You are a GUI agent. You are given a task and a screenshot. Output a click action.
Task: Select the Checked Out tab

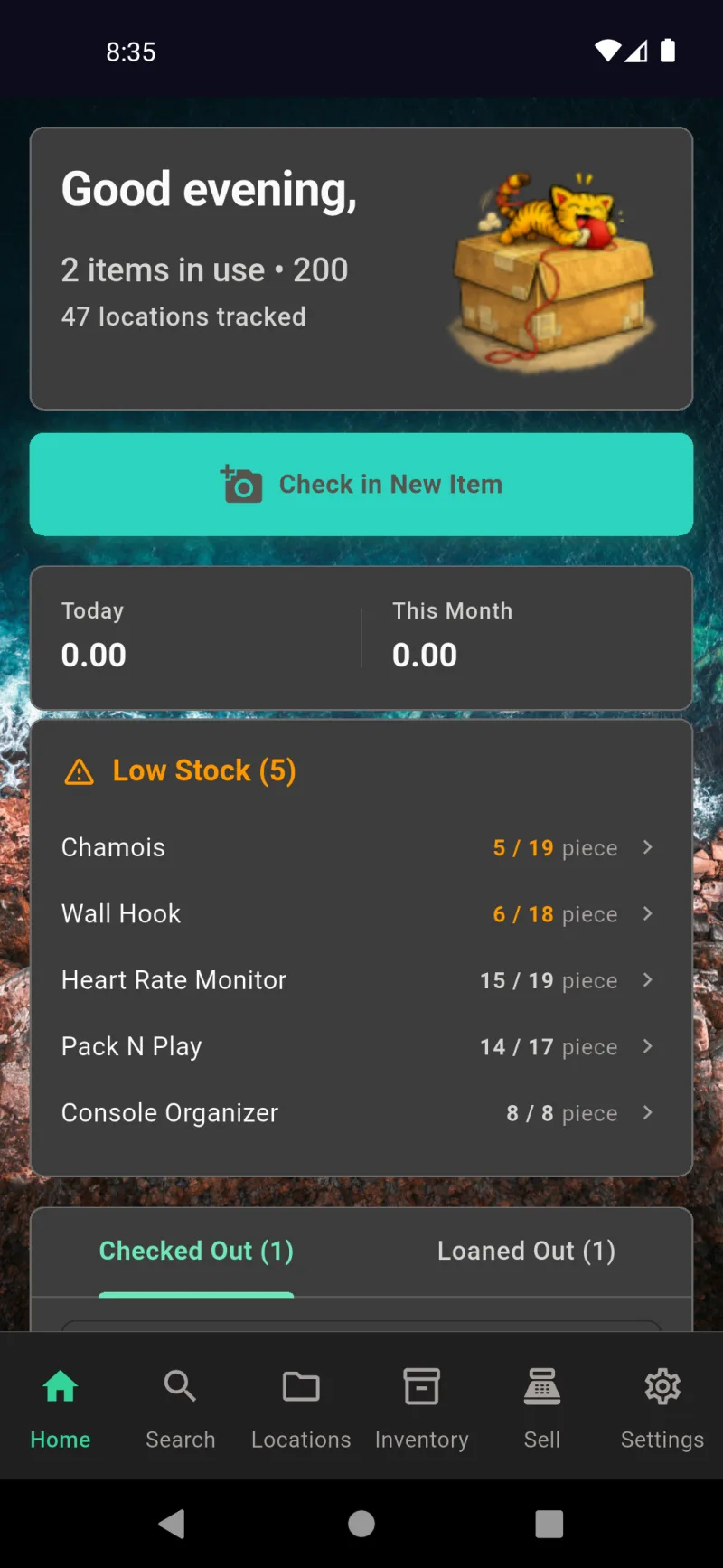coord(195,1251)
